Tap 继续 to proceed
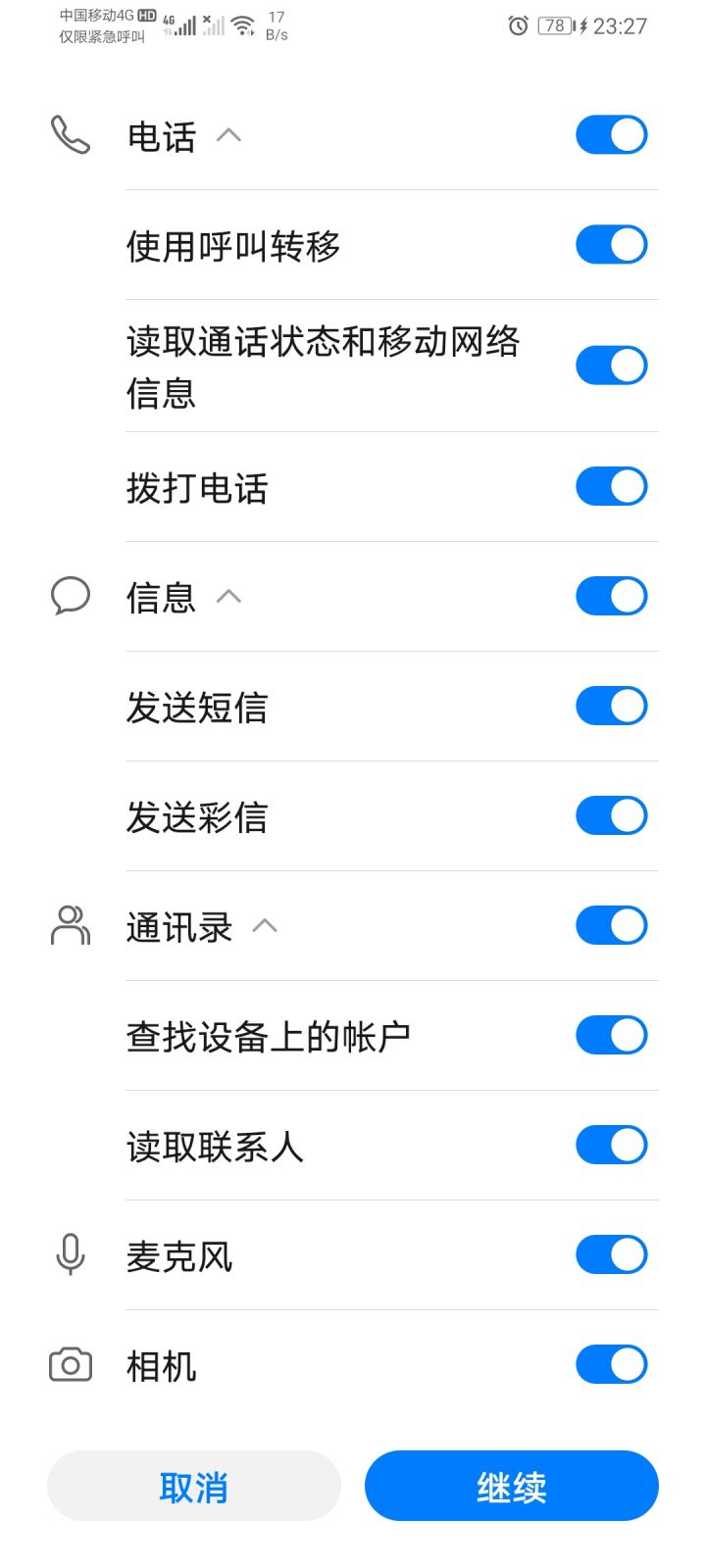Viewport: 706px width, 1568px height. pyautogui.click(x=511, y=1486)
